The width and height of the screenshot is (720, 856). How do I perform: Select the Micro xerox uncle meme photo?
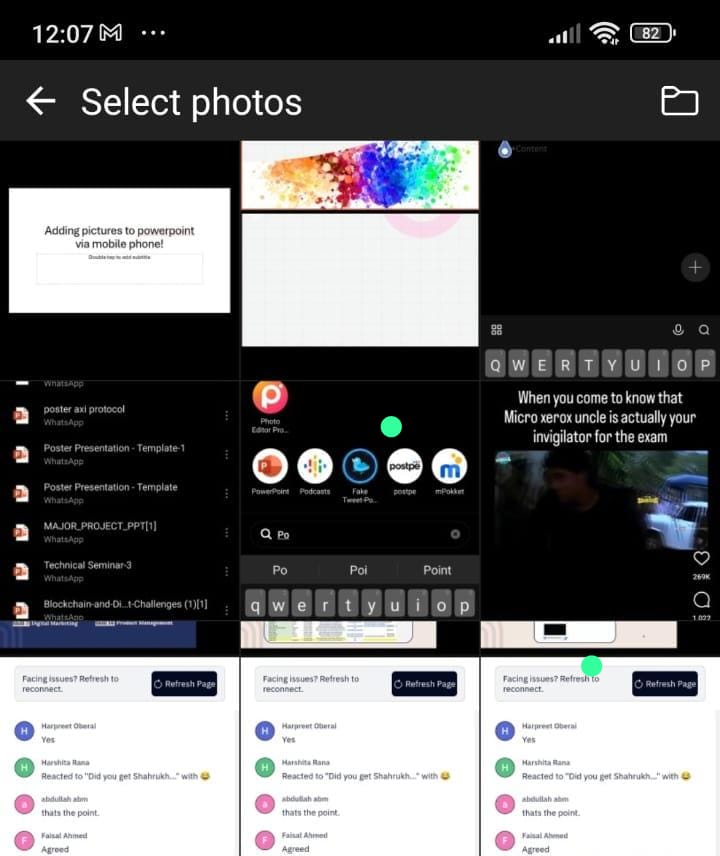click(599, 500)
